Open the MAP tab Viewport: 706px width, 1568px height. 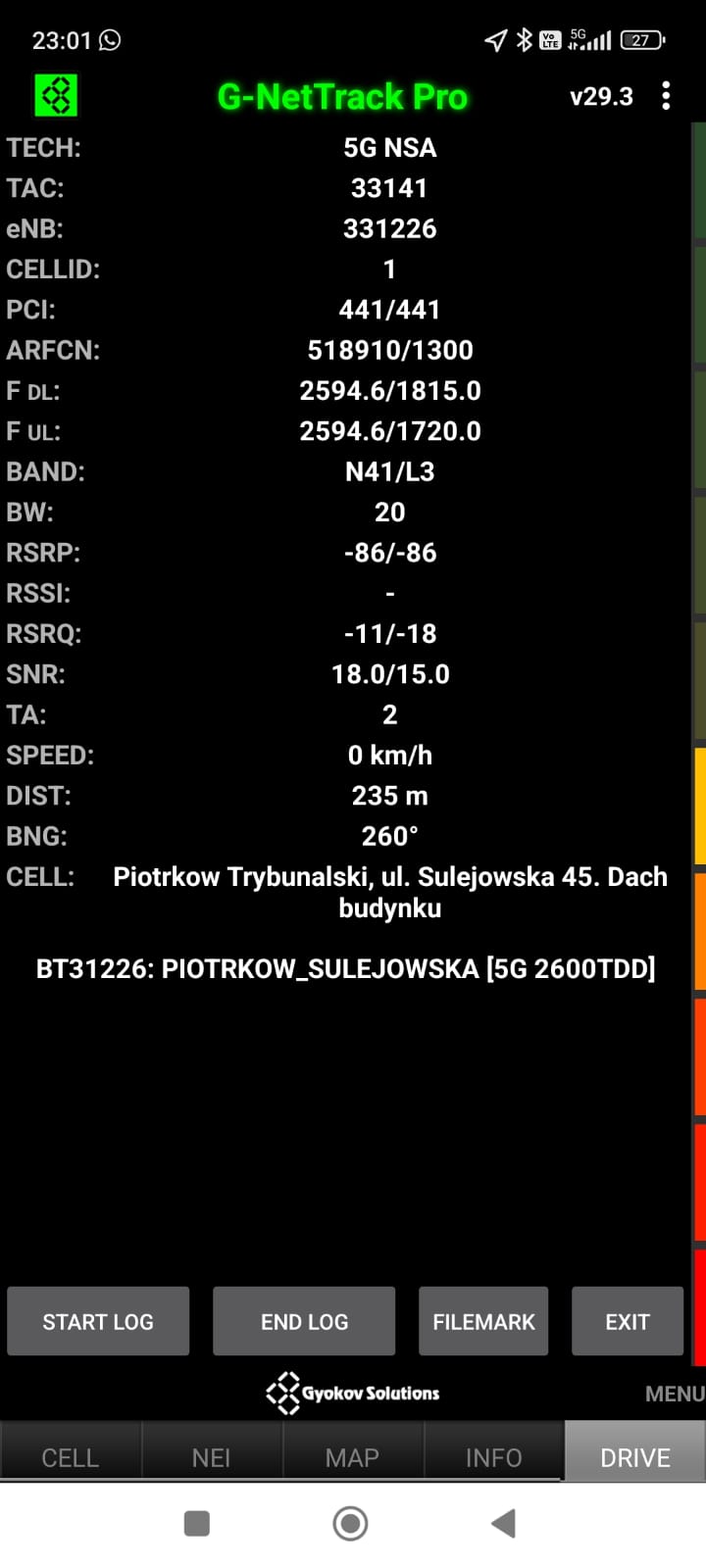point(352,1457)
